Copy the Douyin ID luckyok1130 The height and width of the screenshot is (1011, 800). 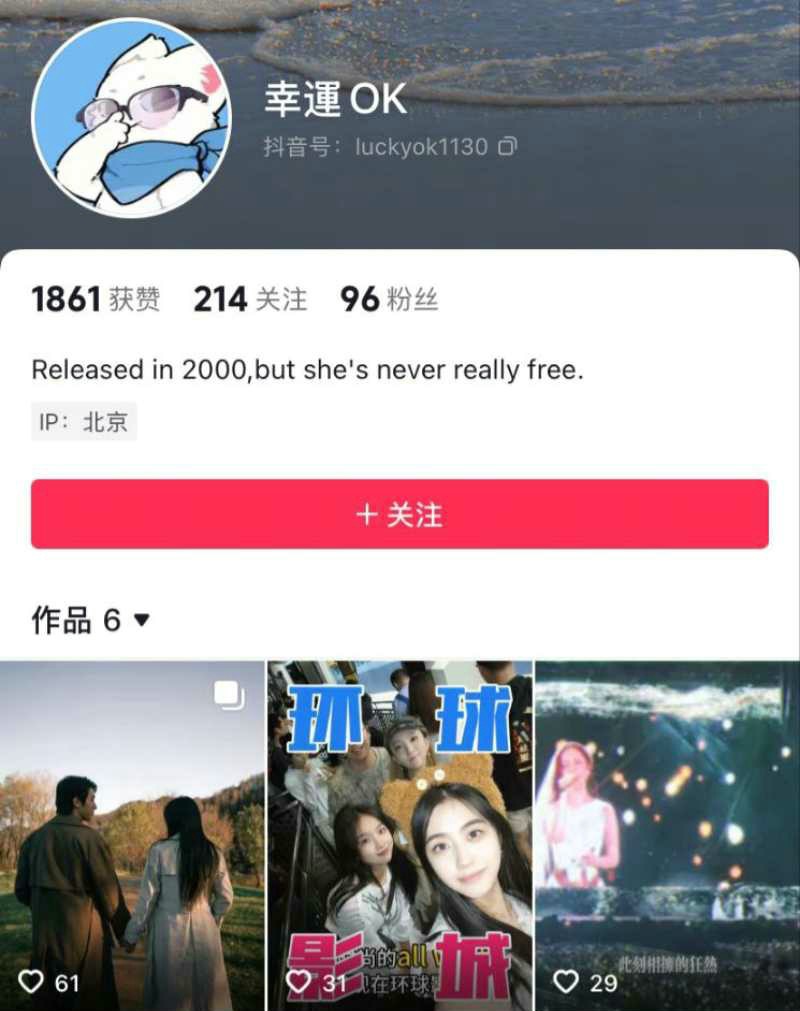click(507, 147)
